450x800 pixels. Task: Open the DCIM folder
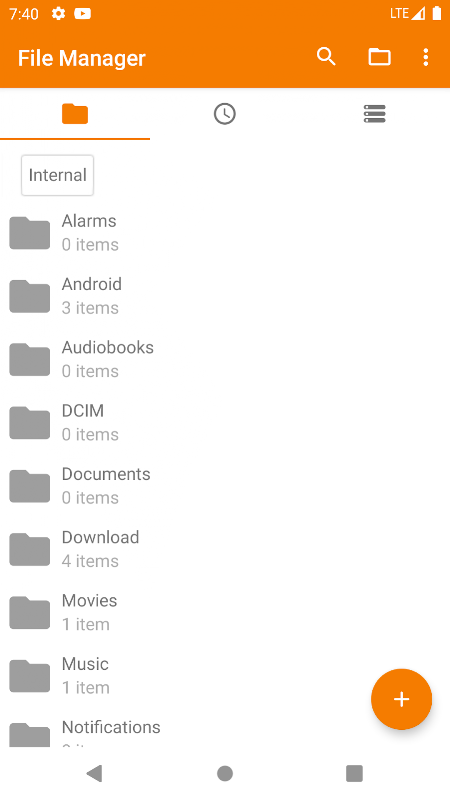point(225,422)
